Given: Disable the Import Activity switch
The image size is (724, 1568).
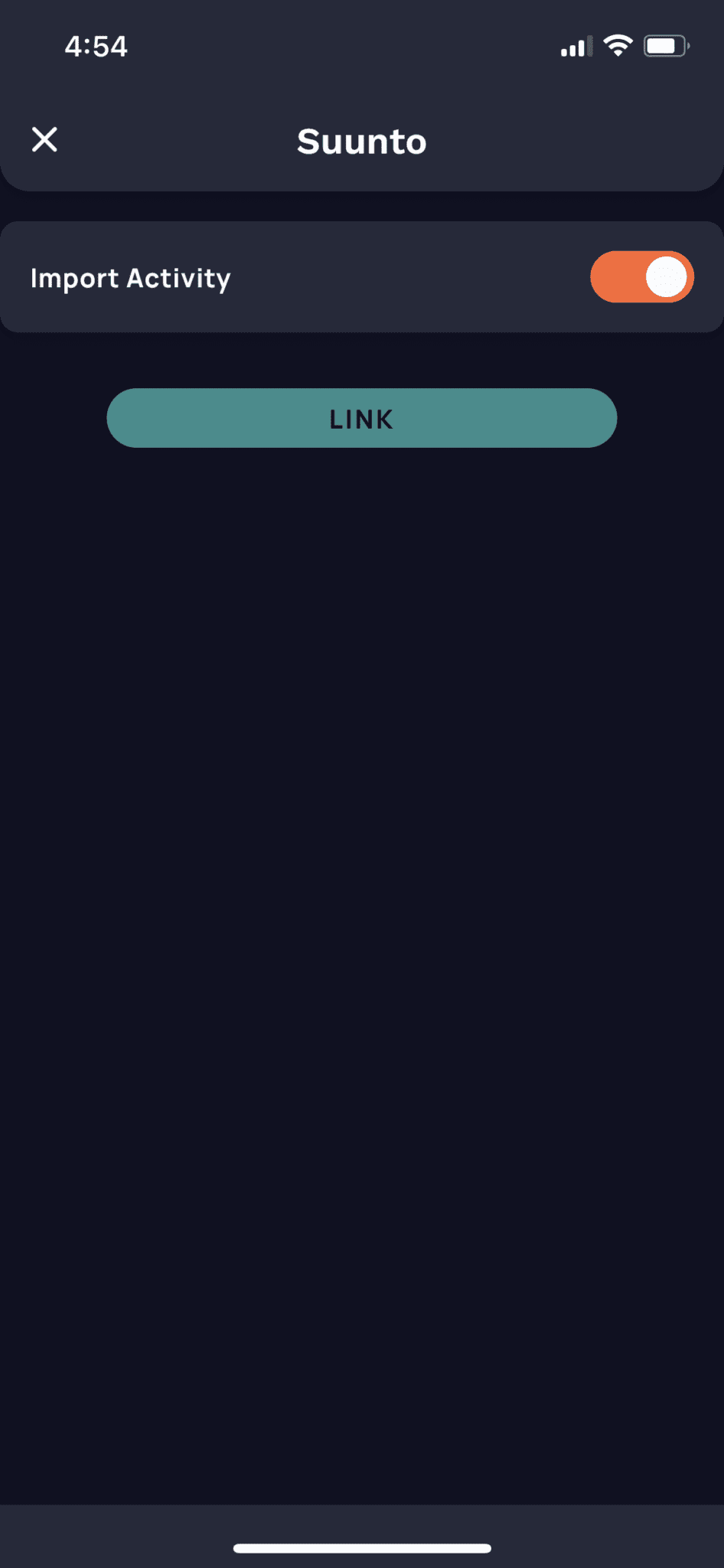Looking at the screenshot, I should 641,277.
